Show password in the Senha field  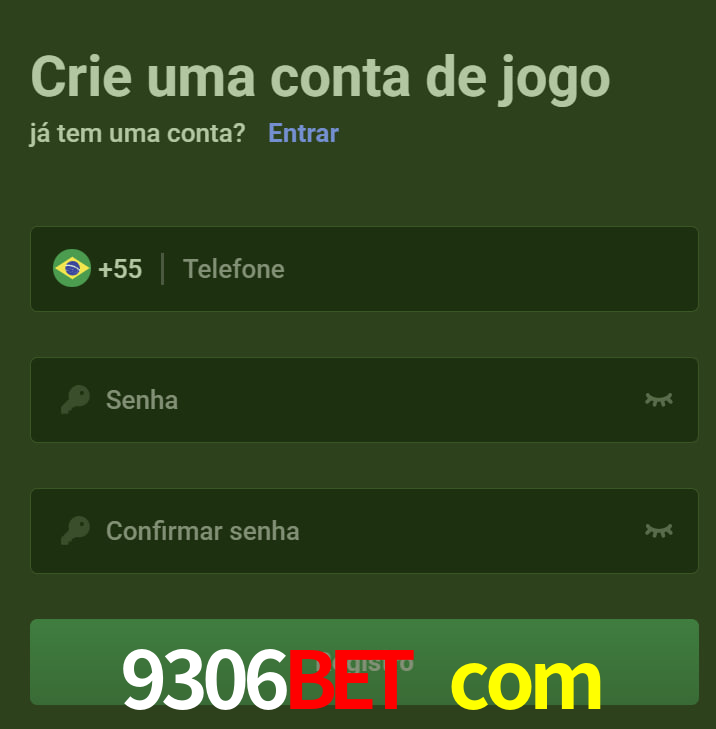(658, 400)
